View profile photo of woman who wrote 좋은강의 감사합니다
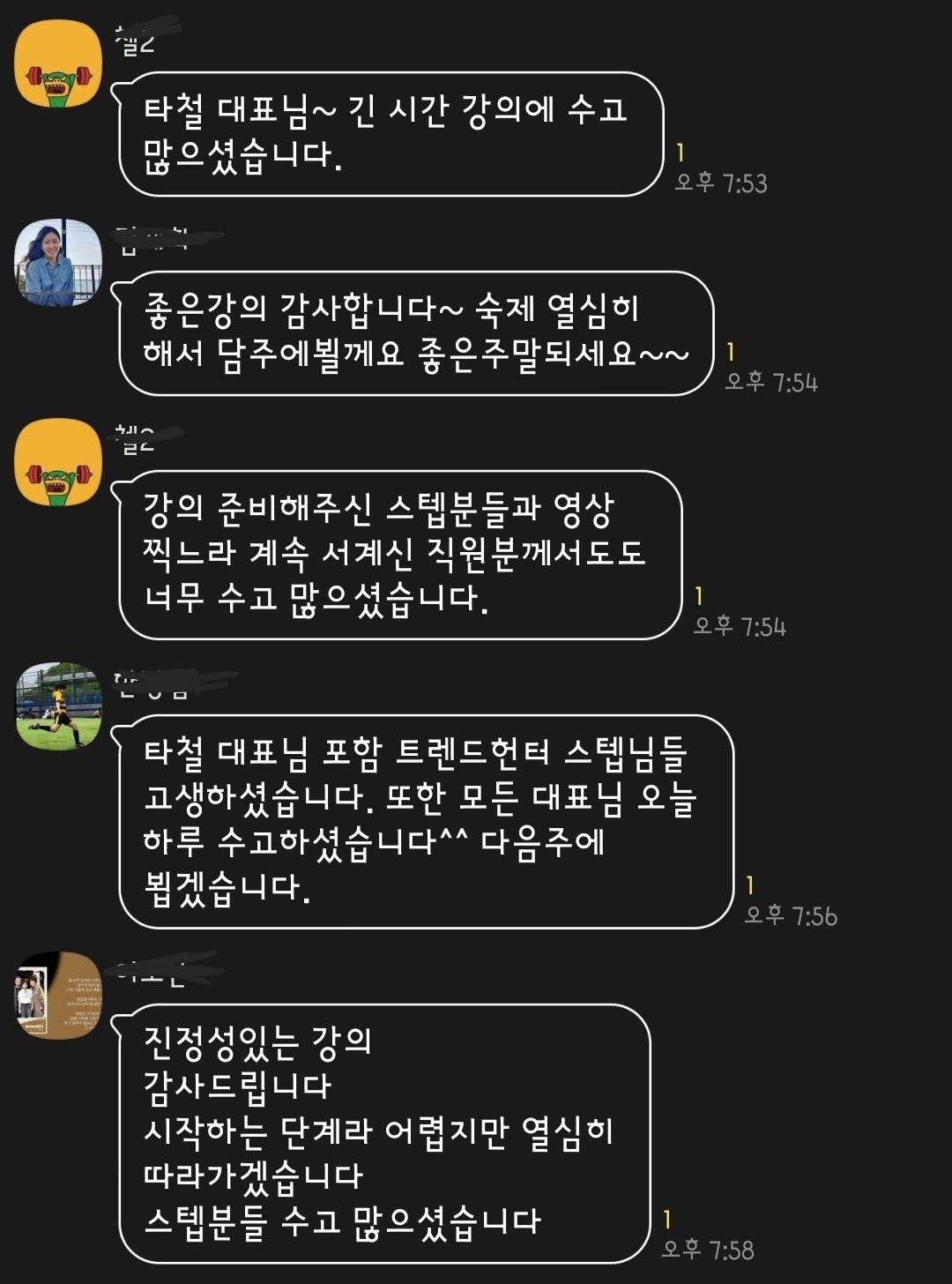Viewport: 952px width, 1284px height. point(58,263)
